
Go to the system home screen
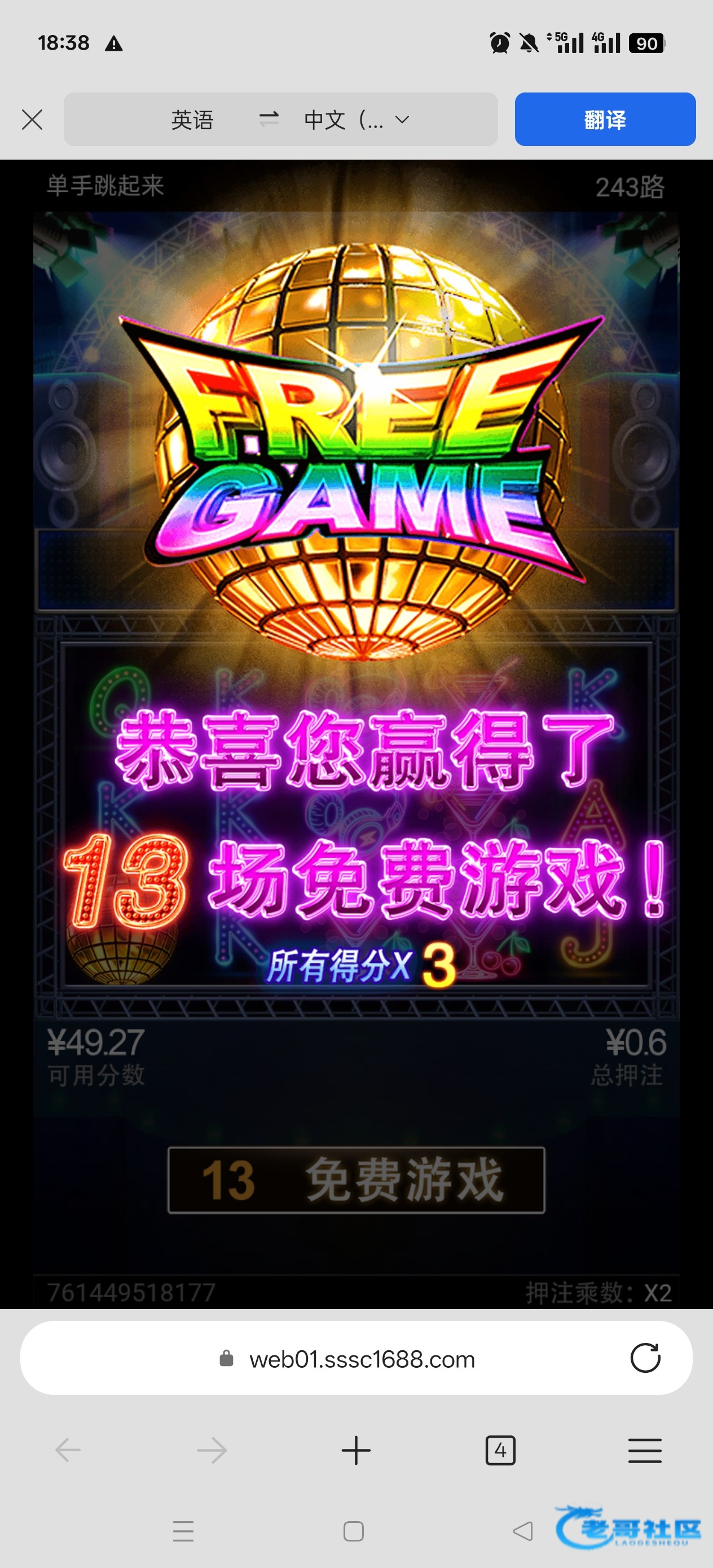coord(354,1531)
